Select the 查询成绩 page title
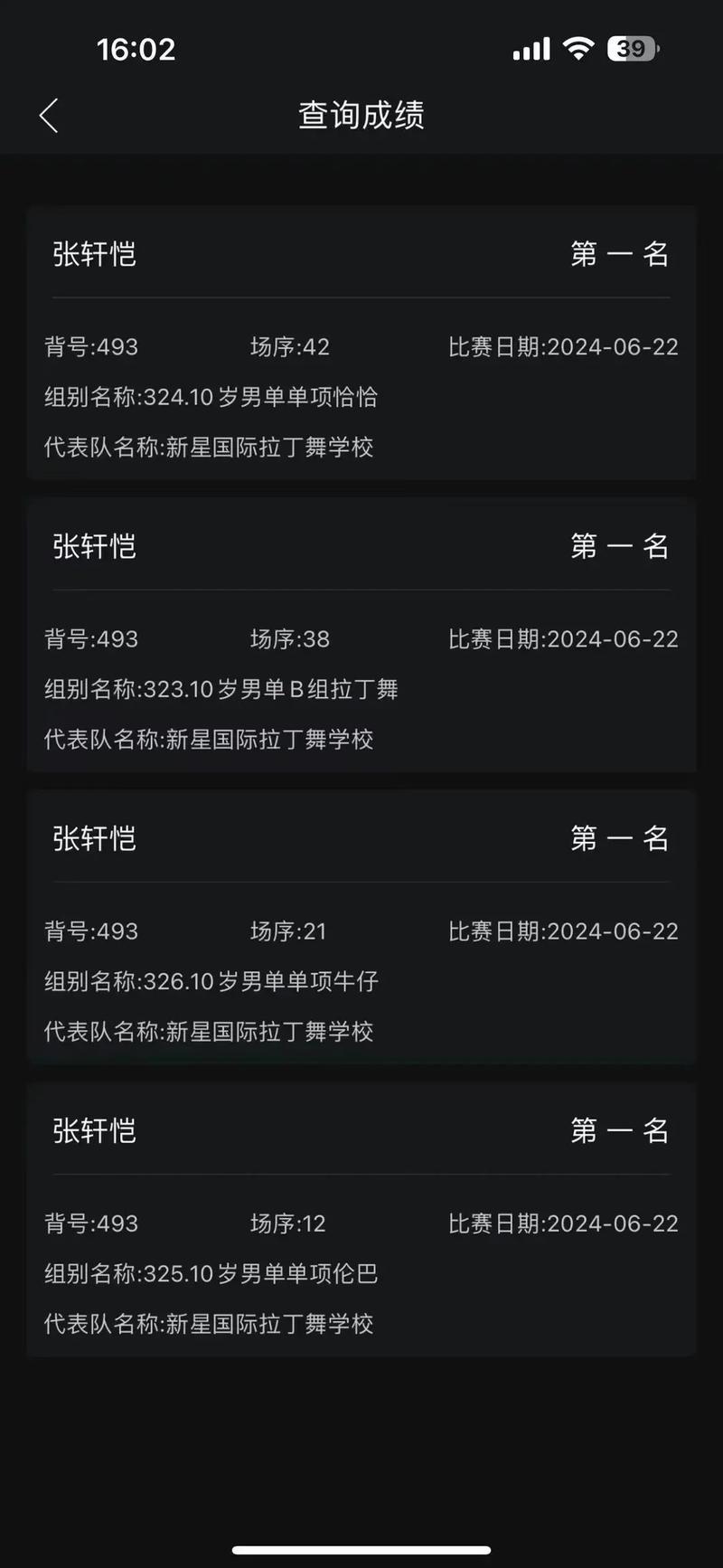The image size is (723, 1568). (361, 116)
